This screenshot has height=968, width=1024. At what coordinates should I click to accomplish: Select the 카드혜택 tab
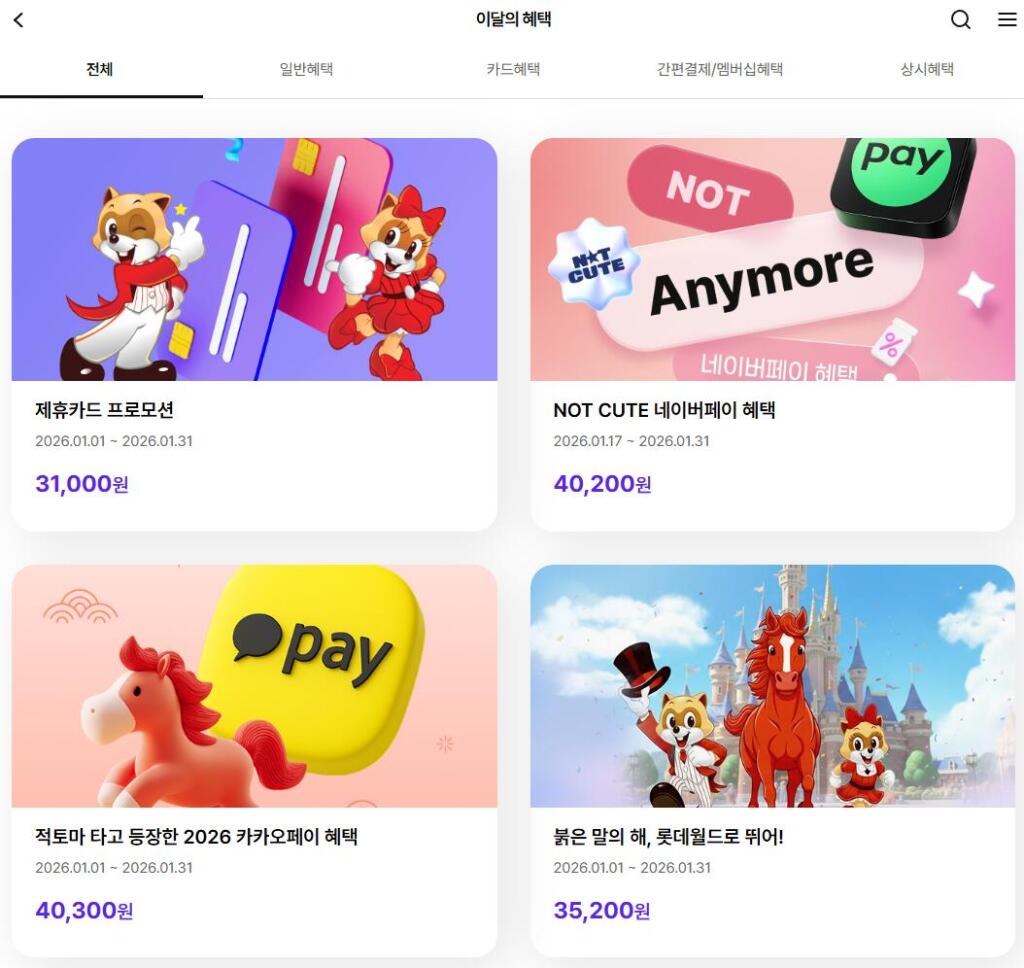tap(513, 70)
